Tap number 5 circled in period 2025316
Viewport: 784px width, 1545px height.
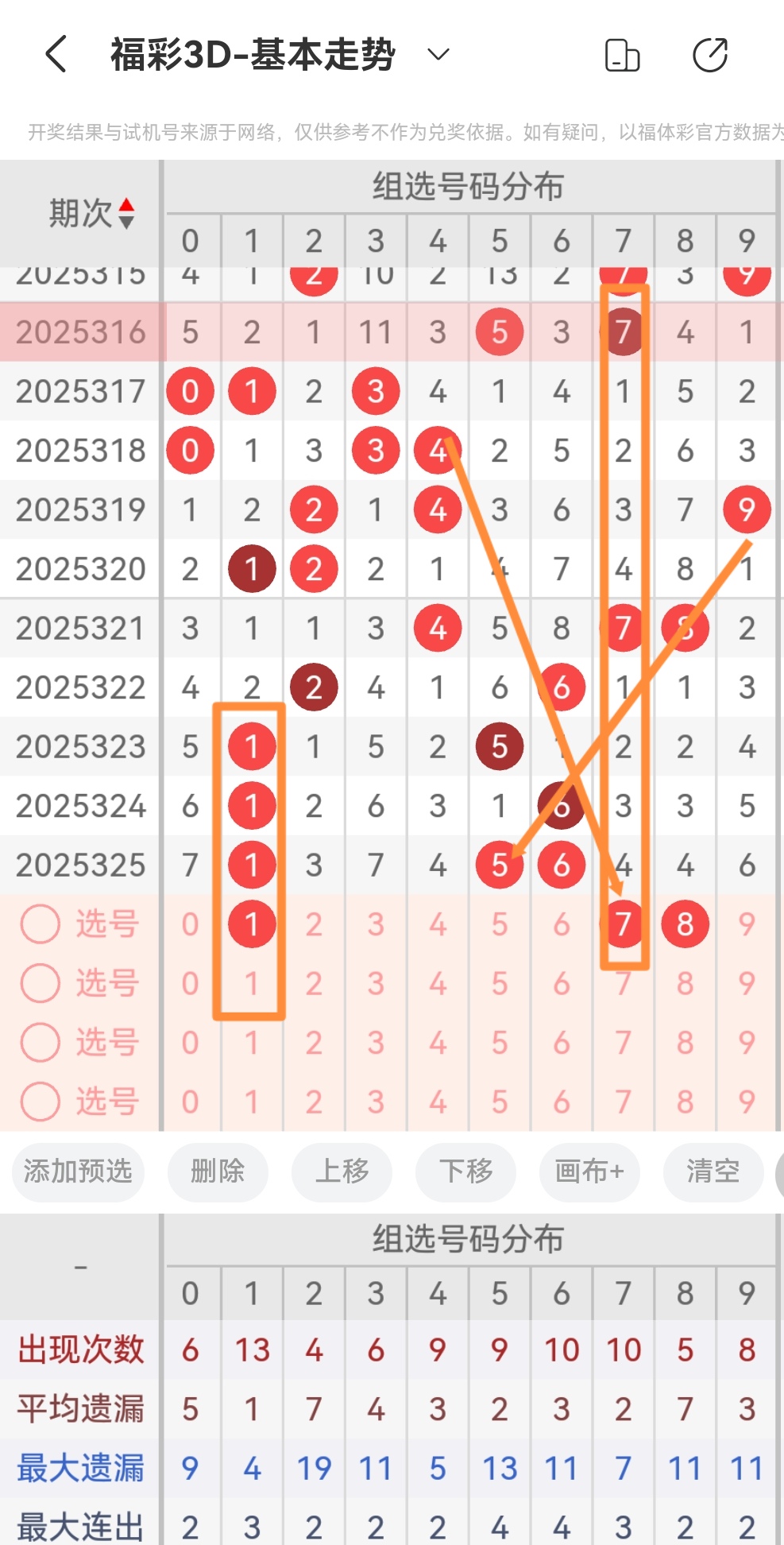(499, 332)
